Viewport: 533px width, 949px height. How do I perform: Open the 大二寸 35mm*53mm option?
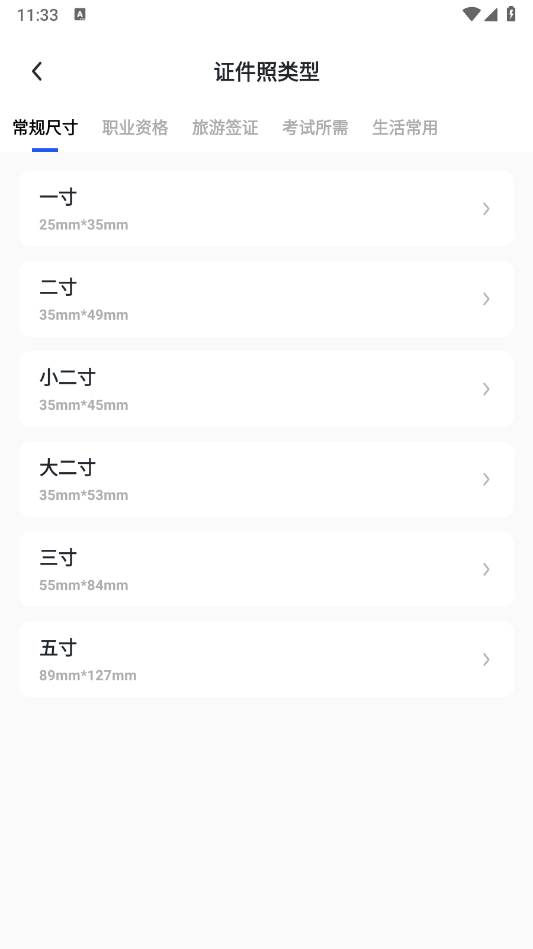[x=266, y=479]
